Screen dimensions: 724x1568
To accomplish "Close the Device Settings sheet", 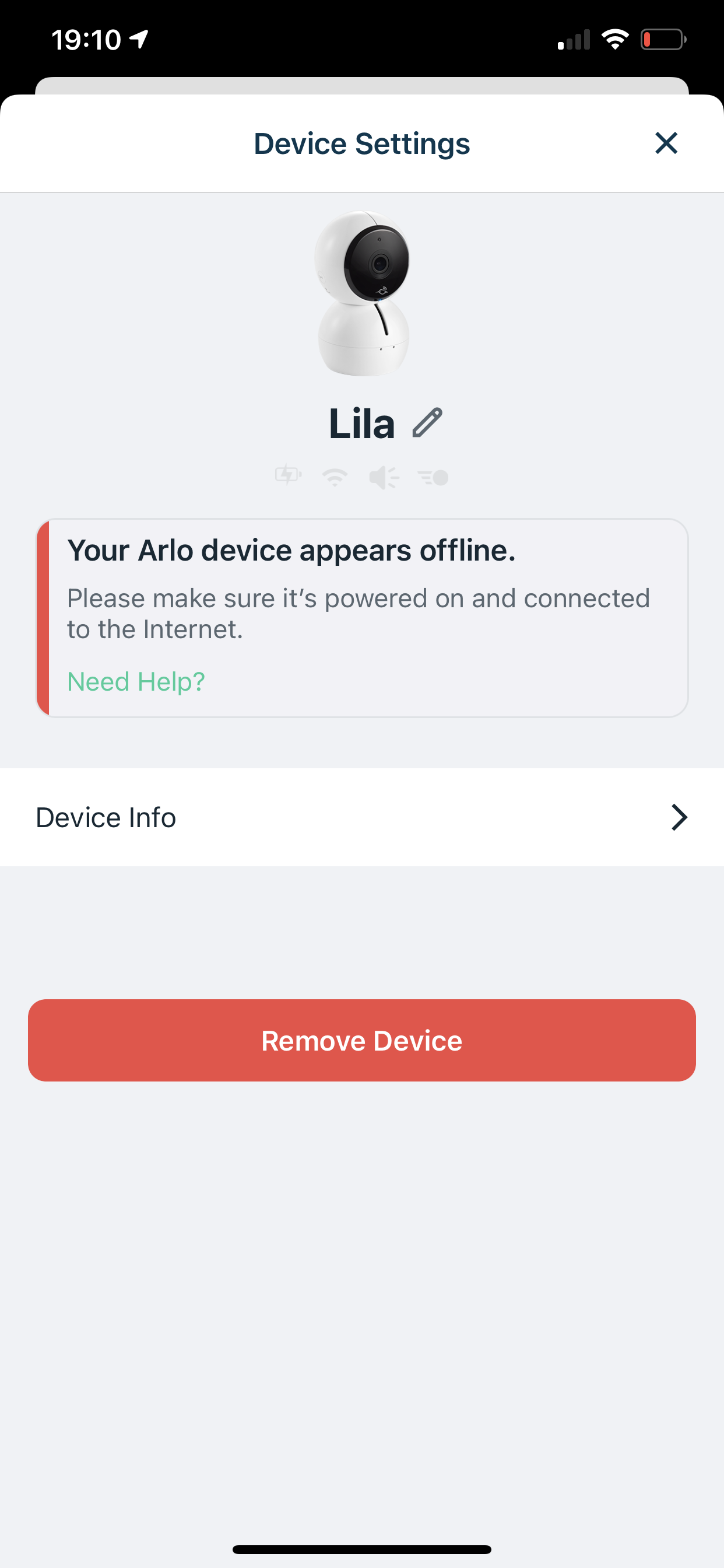I will 666,143.
